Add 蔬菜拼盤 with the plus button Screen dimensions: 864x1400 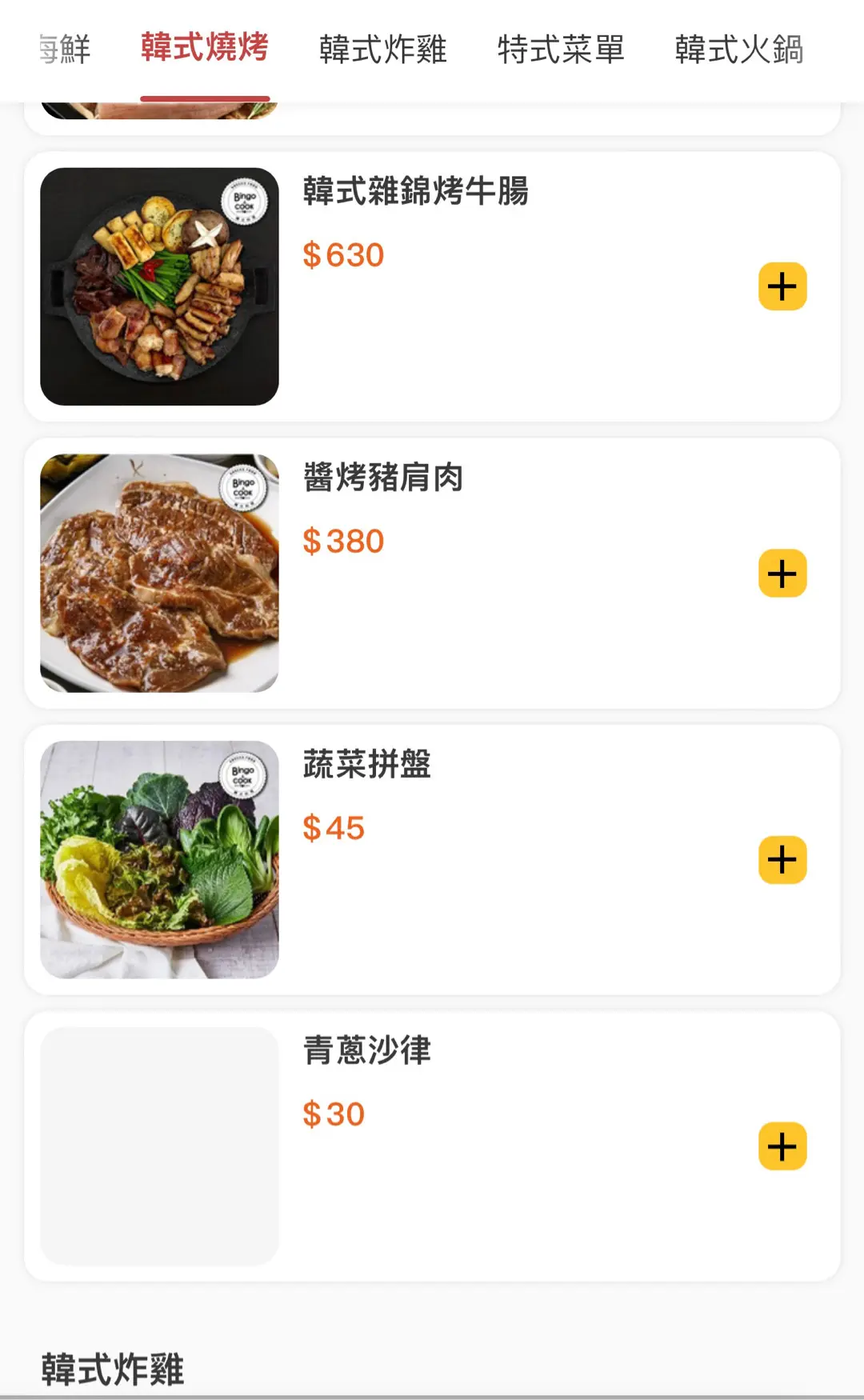click(782, 860)
